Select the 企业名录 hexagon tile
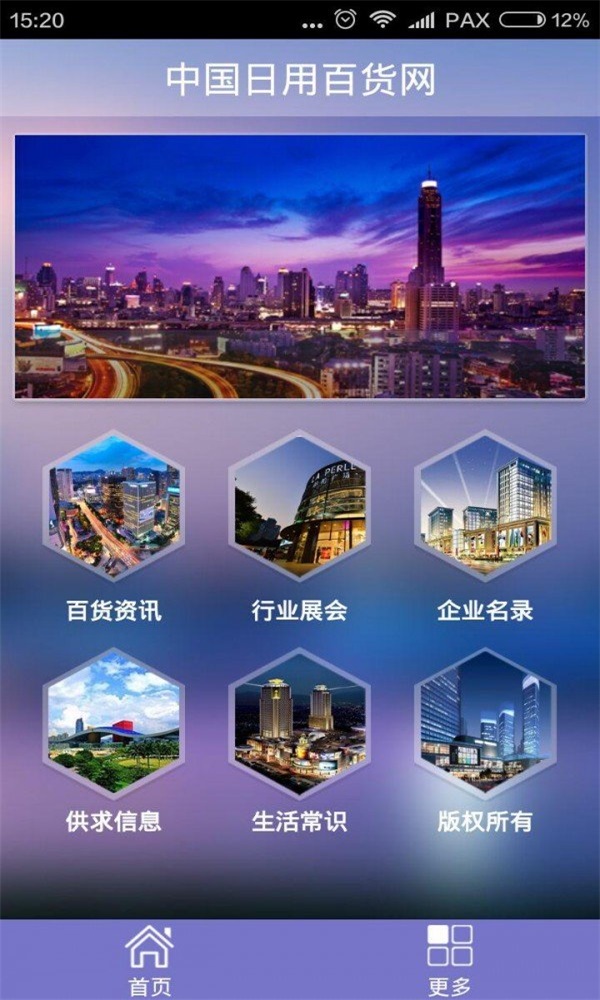This screenshot has height=1000, width=600. click(x=485, y=507)
